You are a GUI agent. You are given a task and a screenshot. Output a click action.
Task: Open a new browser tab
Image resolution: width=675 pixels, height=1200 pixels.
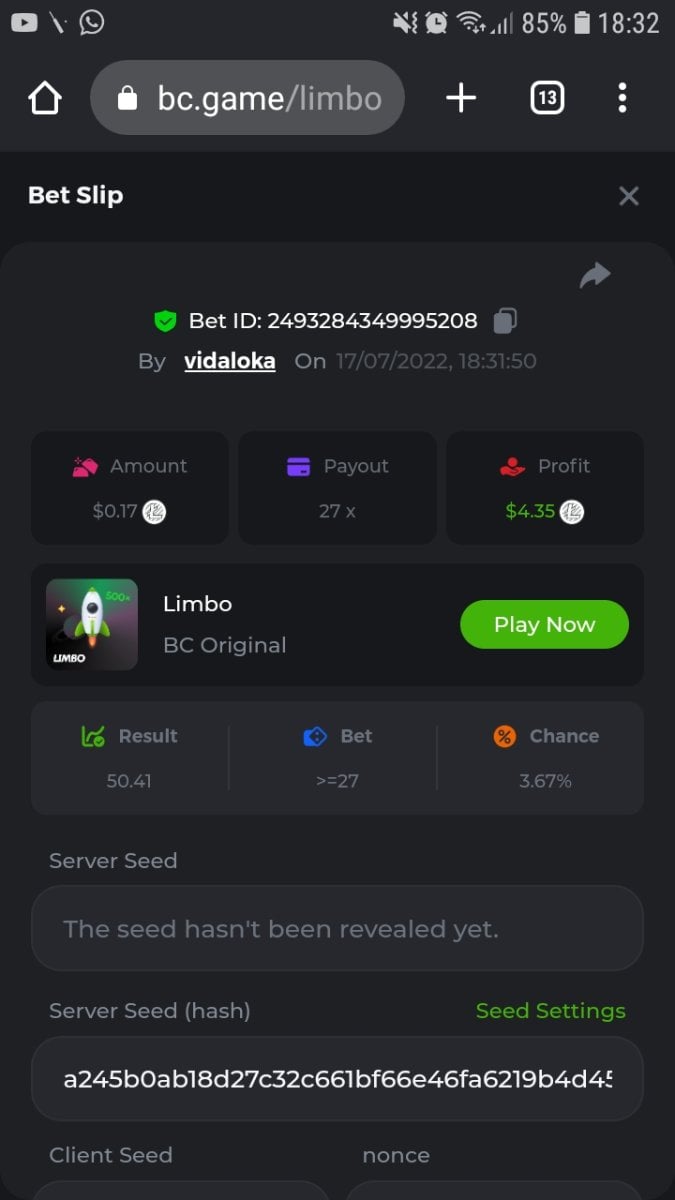coord(461,98)
